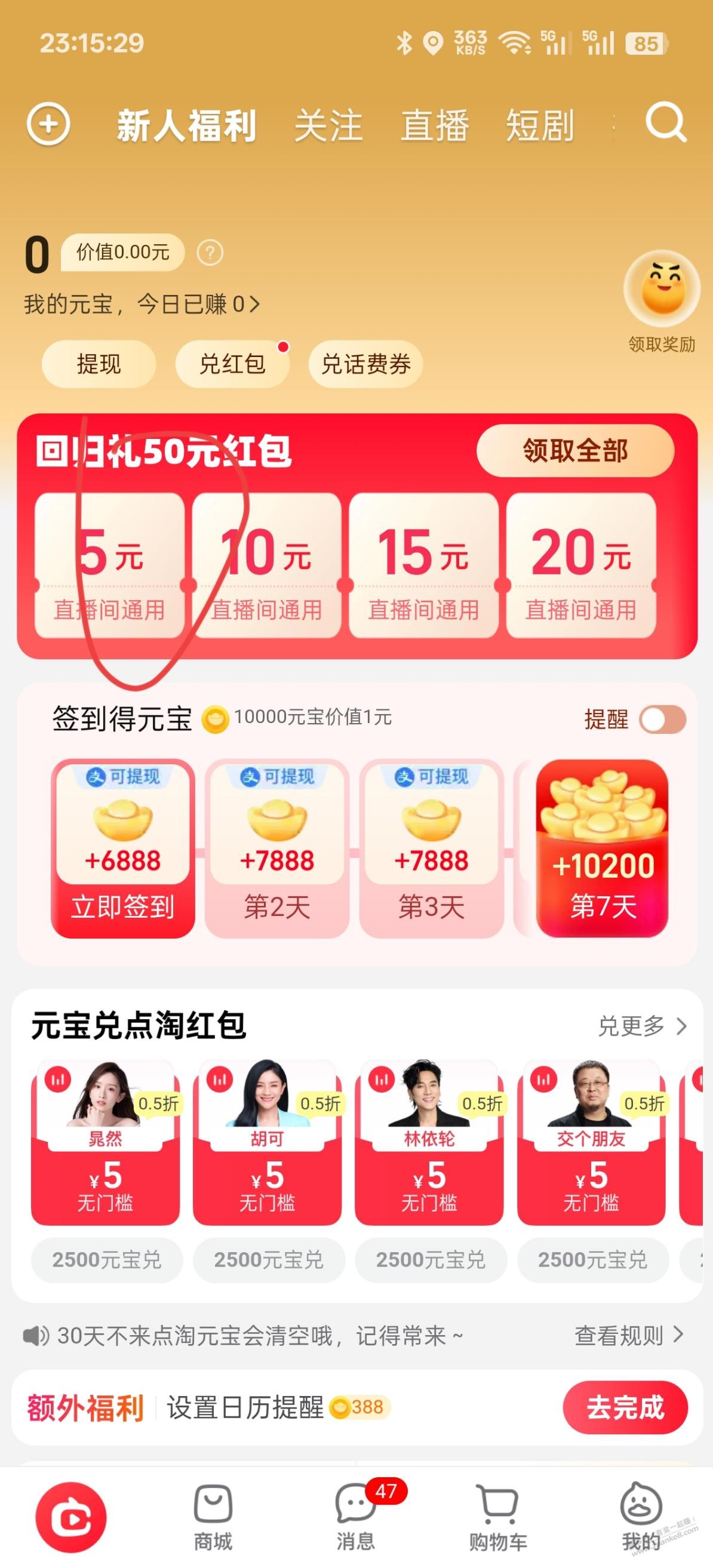This screenshot has height=1568, width=713.
Task: Tap 立即签到 to check in
Action: pyautogui.click(x=123, y=907)
